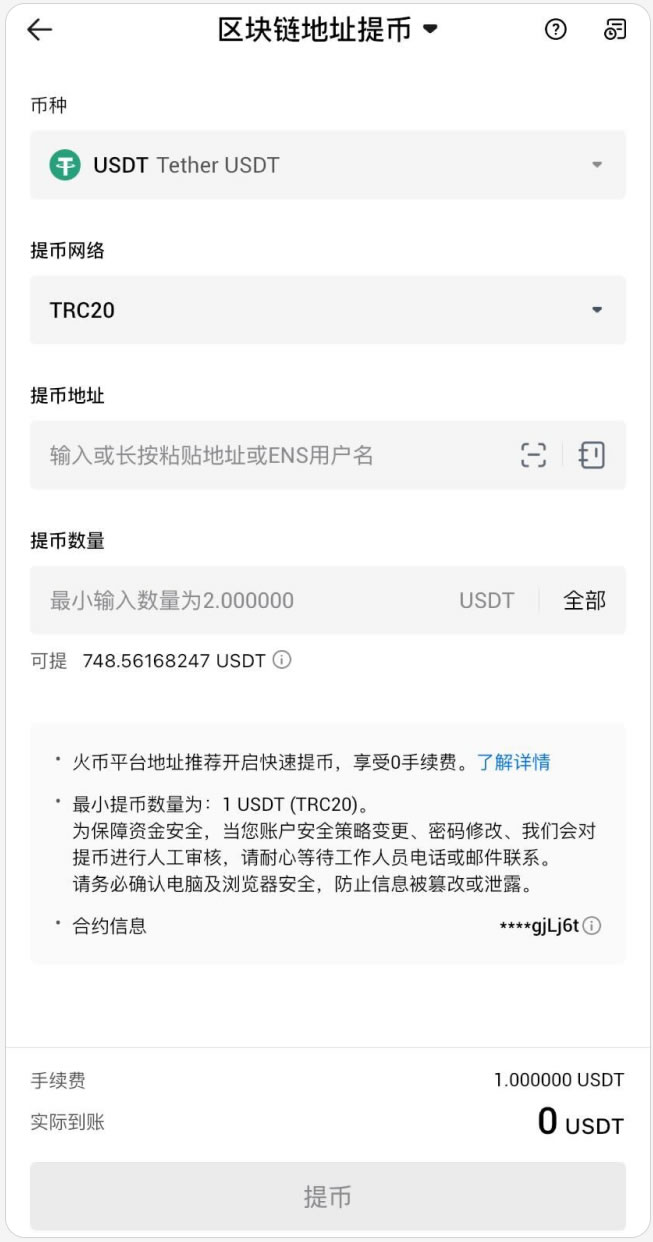The width and height of the screenshot is (653, 1242).
Task: Tap the 提币 withdraw button
Action: pos(328,1196)
